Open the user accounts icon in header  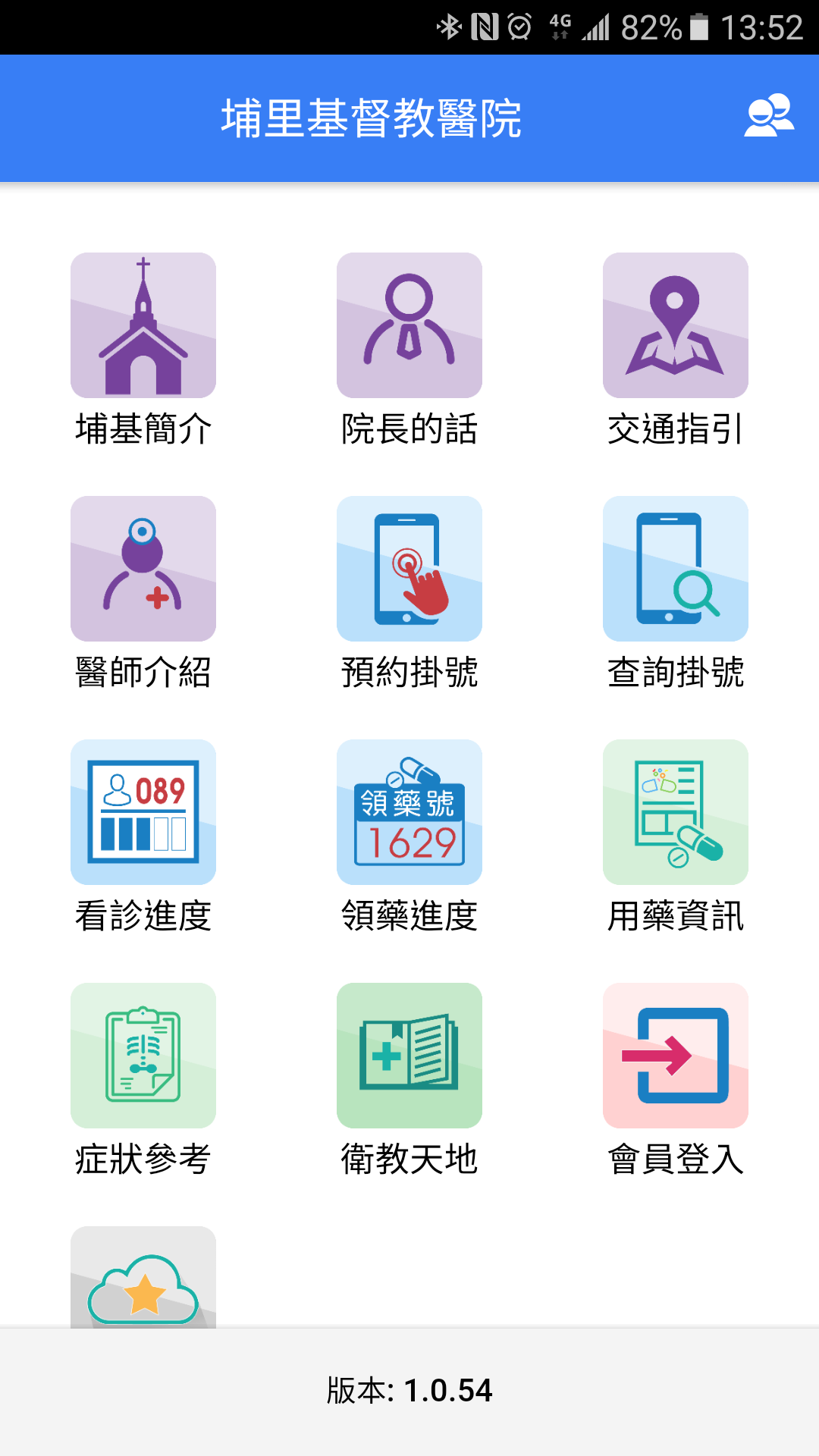(x=769, y=116)
